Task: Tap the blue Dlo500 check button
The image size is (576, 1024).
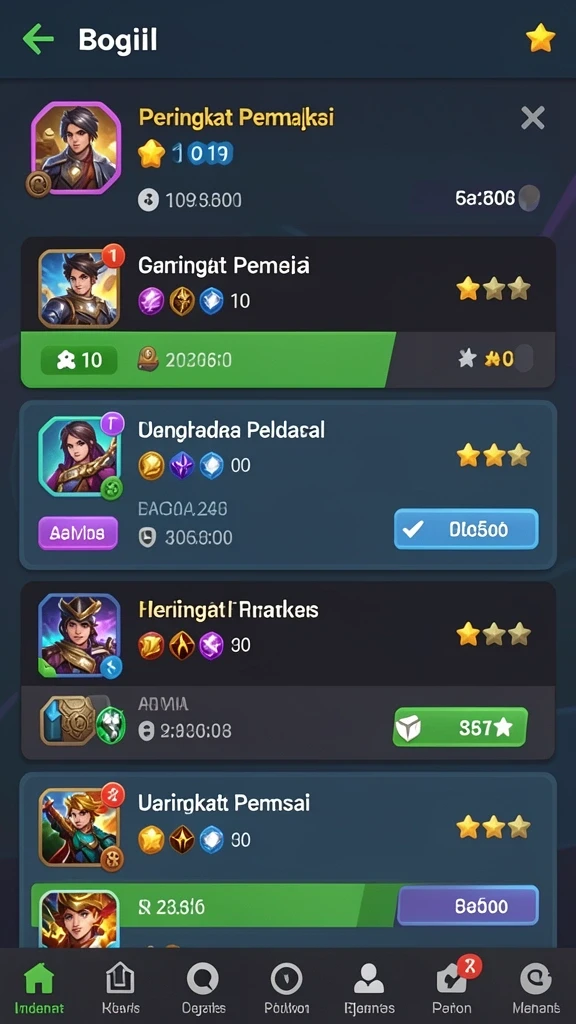Action: tap(466, 529)
